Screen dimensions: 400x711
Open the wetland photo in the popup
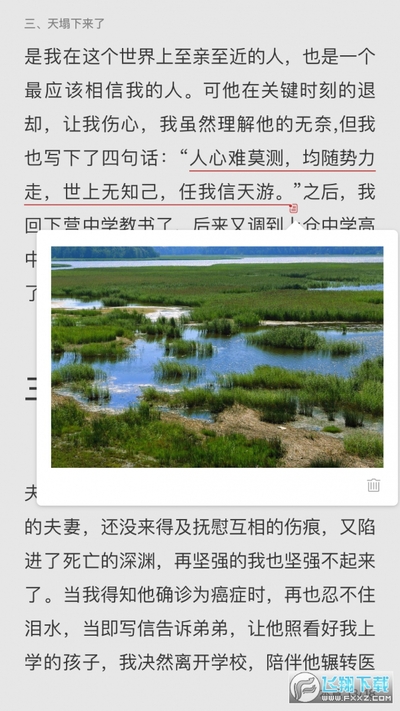click(x=217, y=357)
